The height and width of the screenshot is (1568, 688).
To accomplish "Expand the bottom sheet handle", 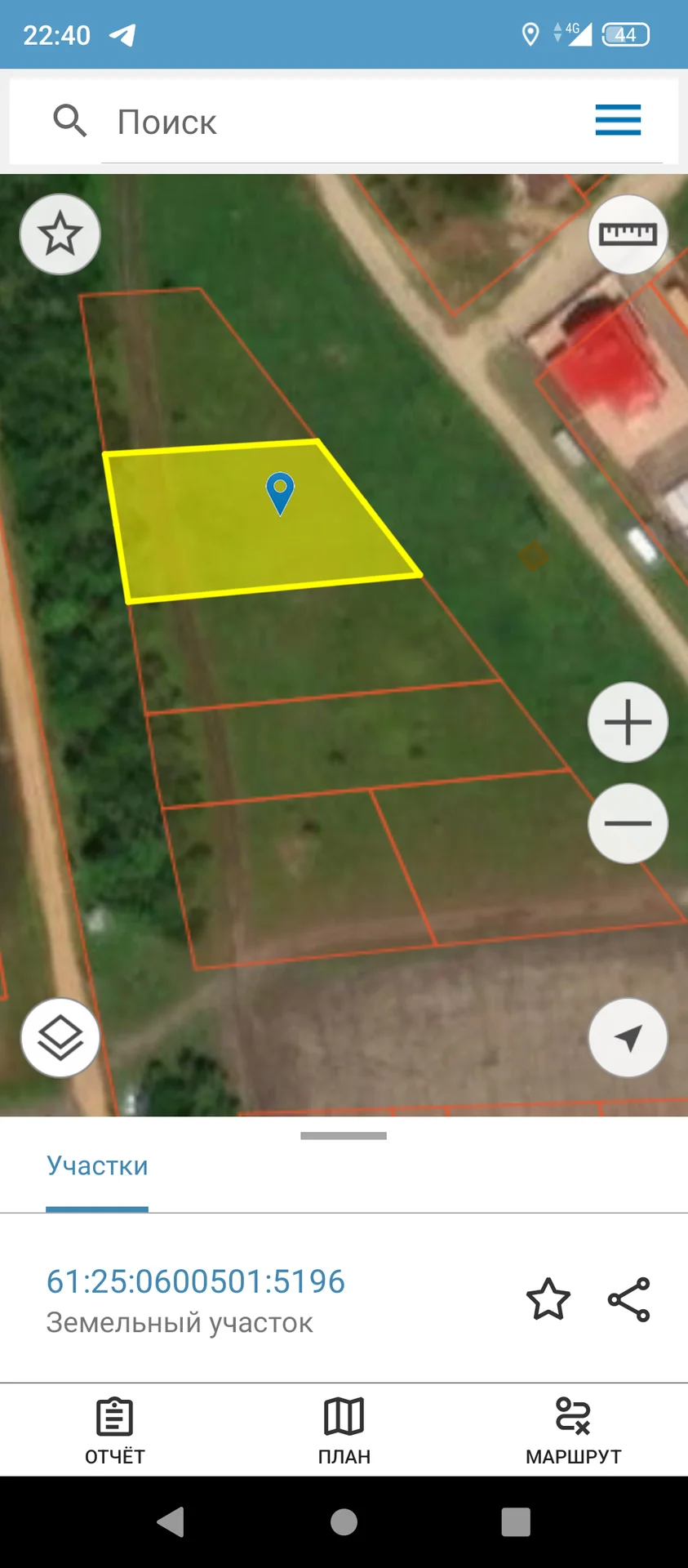I will coord(344,1135).
